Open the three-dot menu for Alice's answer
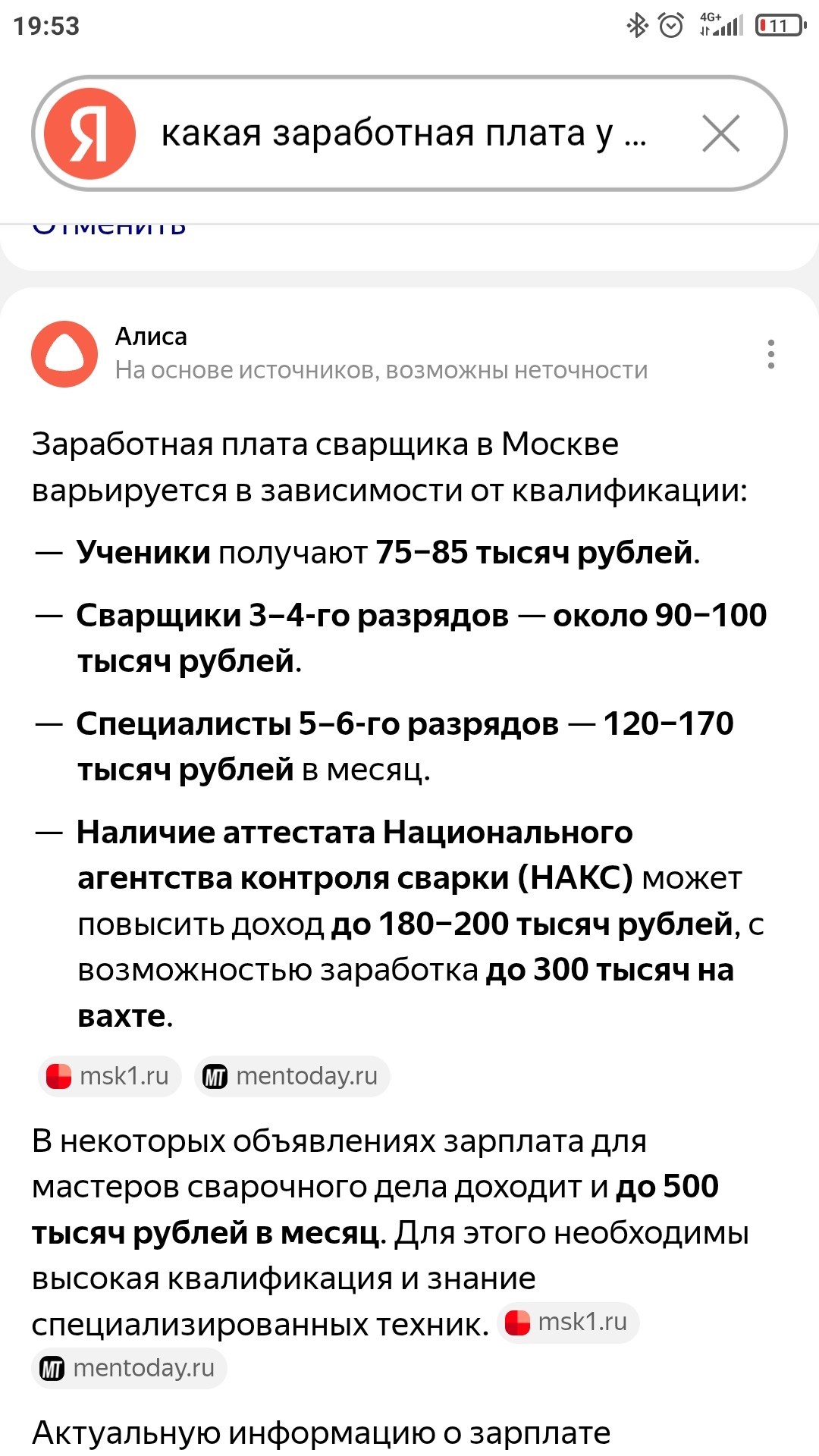The image size is (819, 1456). [770, 354]
